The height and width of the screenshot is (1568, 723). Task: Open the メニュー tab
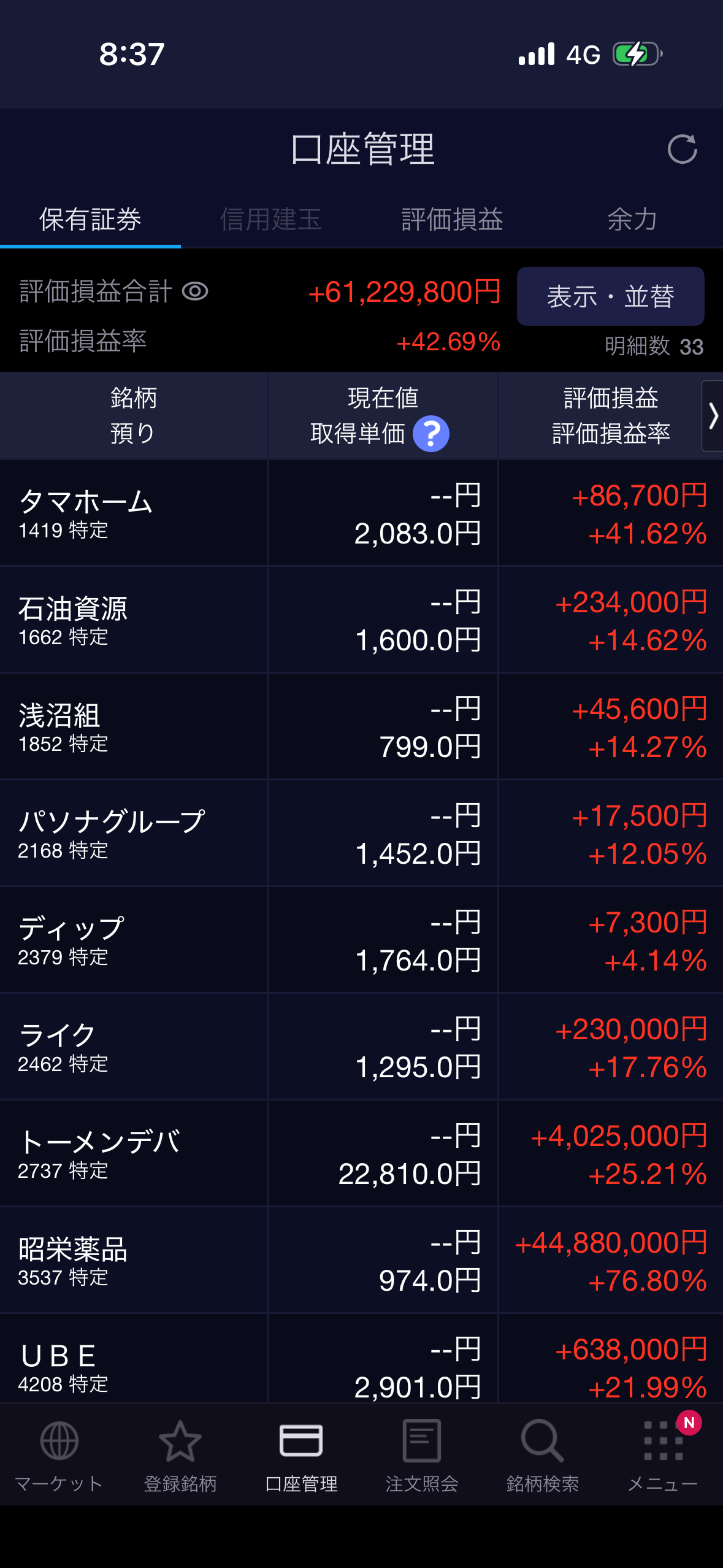[663, 1456]
